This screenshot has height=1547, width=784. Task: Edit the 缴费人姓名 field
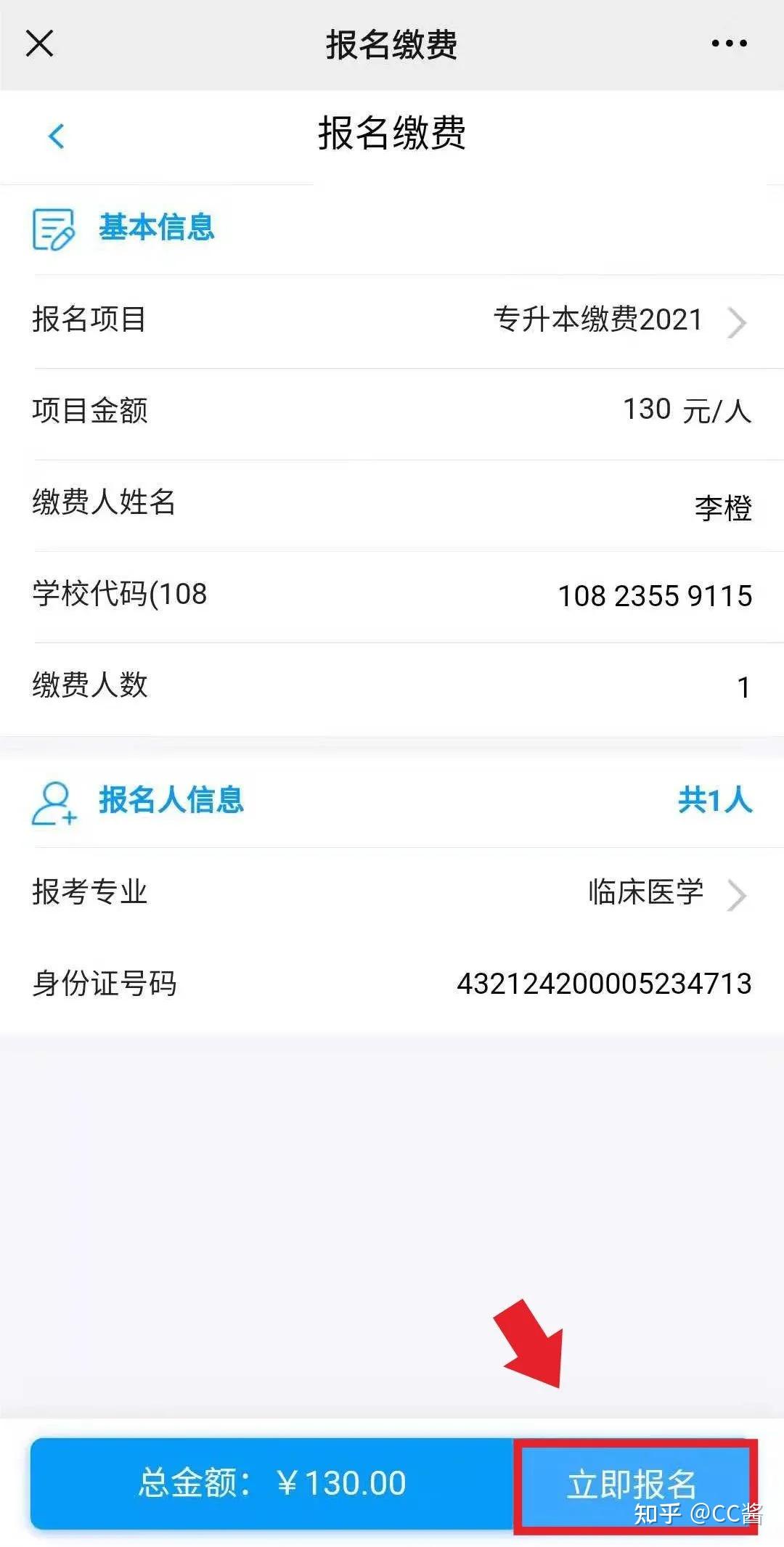pos(392,505)
